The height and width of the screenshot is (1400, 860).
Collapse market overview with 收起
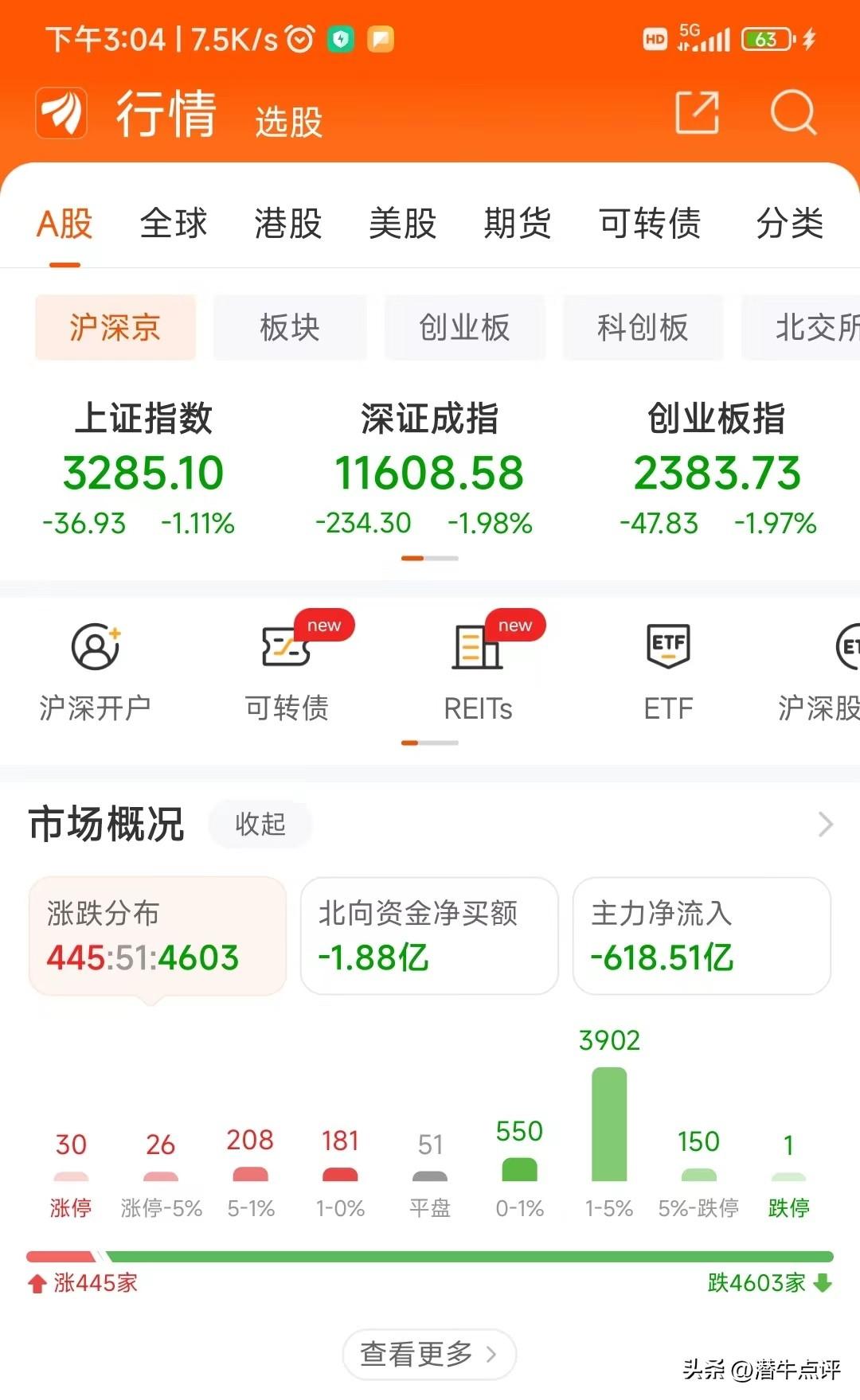[x=260, y=824]
